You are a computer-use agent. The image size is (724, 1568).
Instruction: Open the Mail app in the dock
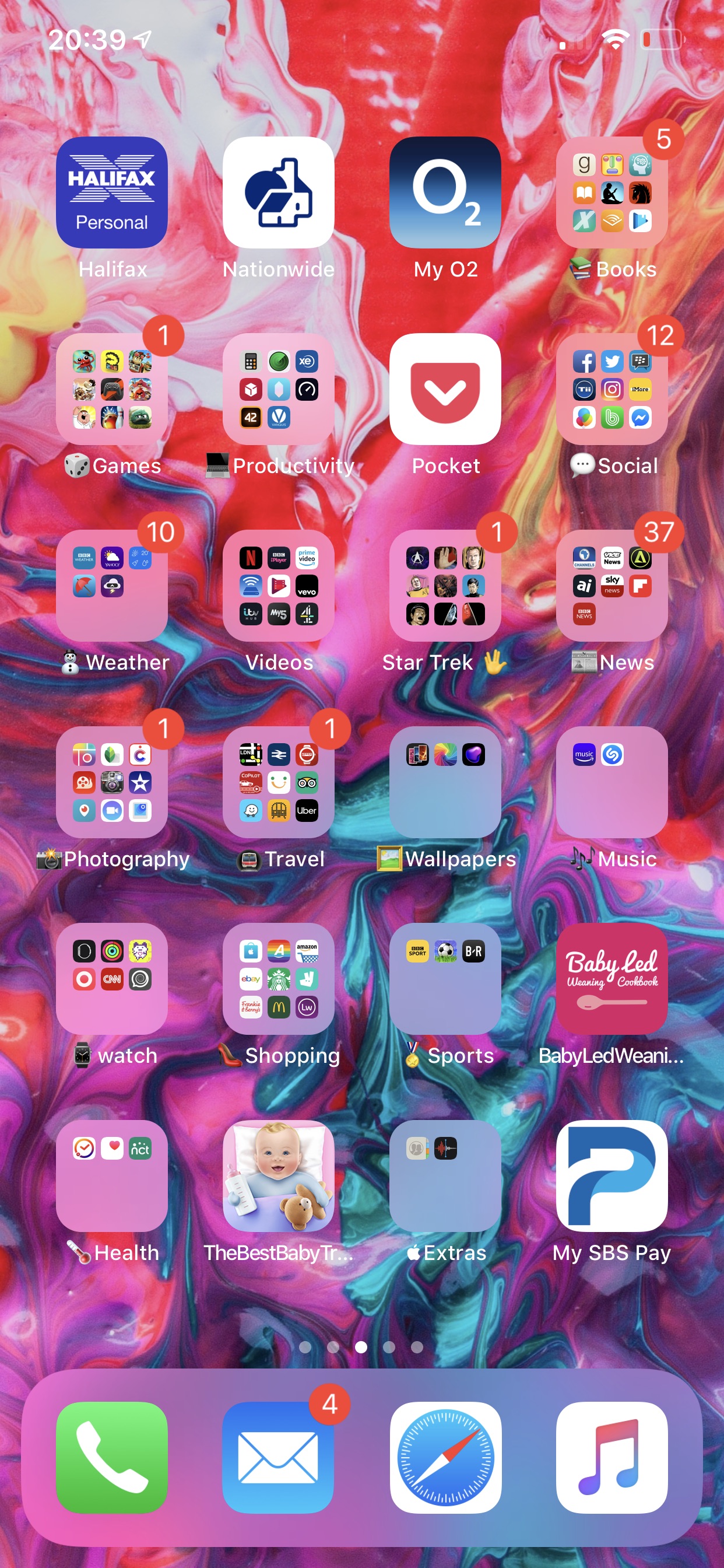tap(279, 1458)
